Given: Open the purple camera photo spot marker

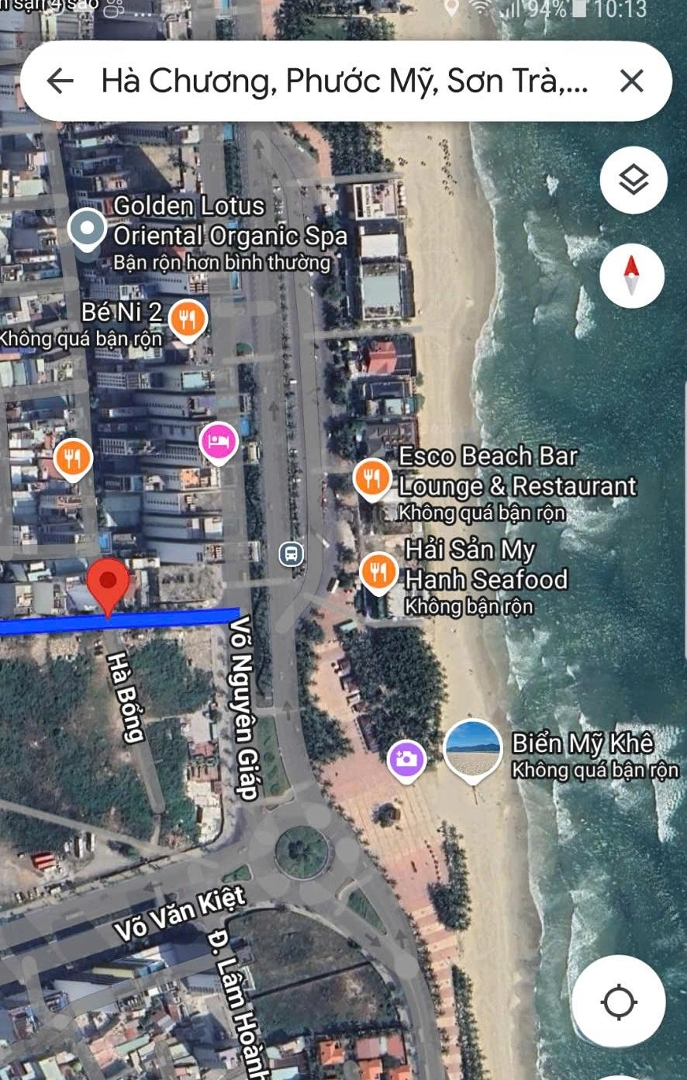Looking at the screenshot, I should point(406,759).
